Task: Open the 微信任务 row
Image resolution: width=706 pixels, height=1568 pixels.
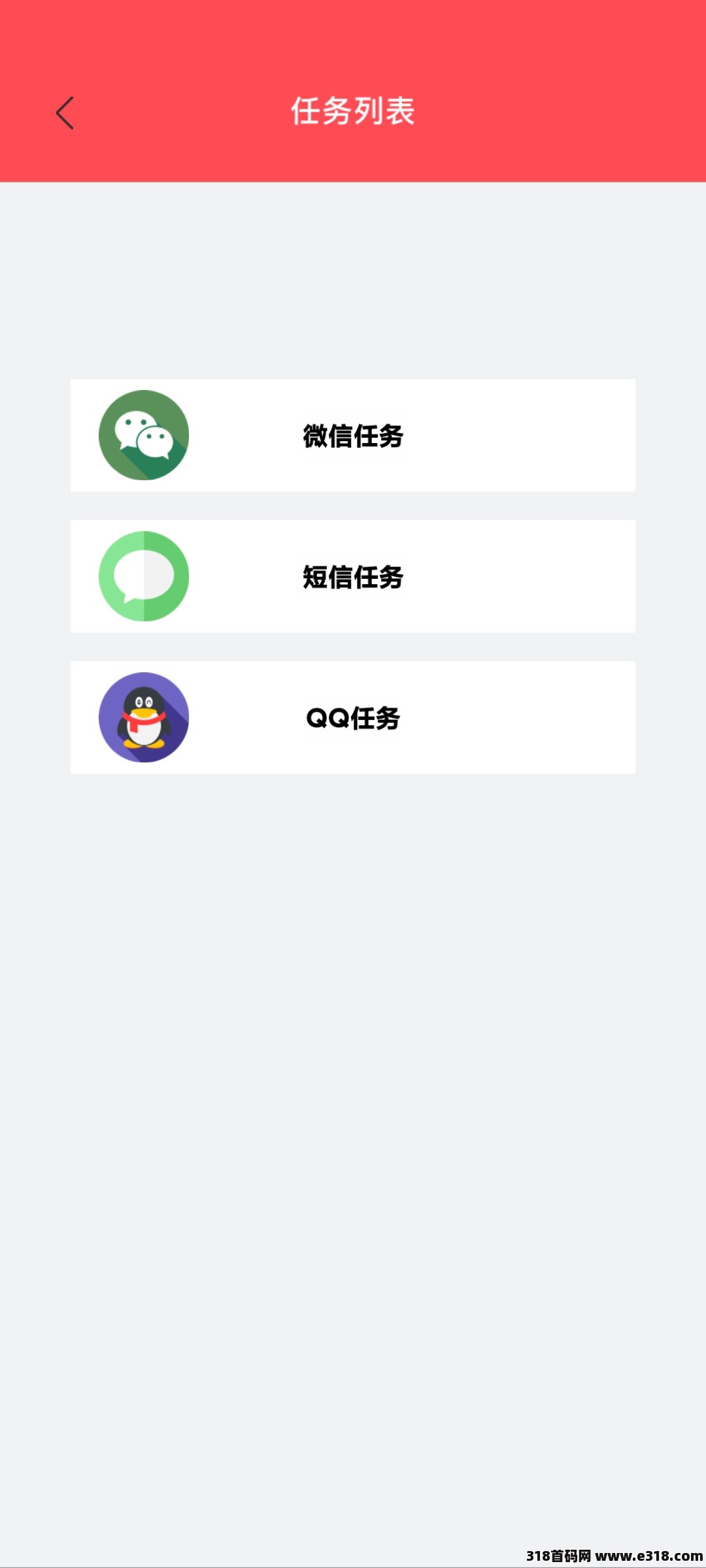Action: click(x=353, y=435)
